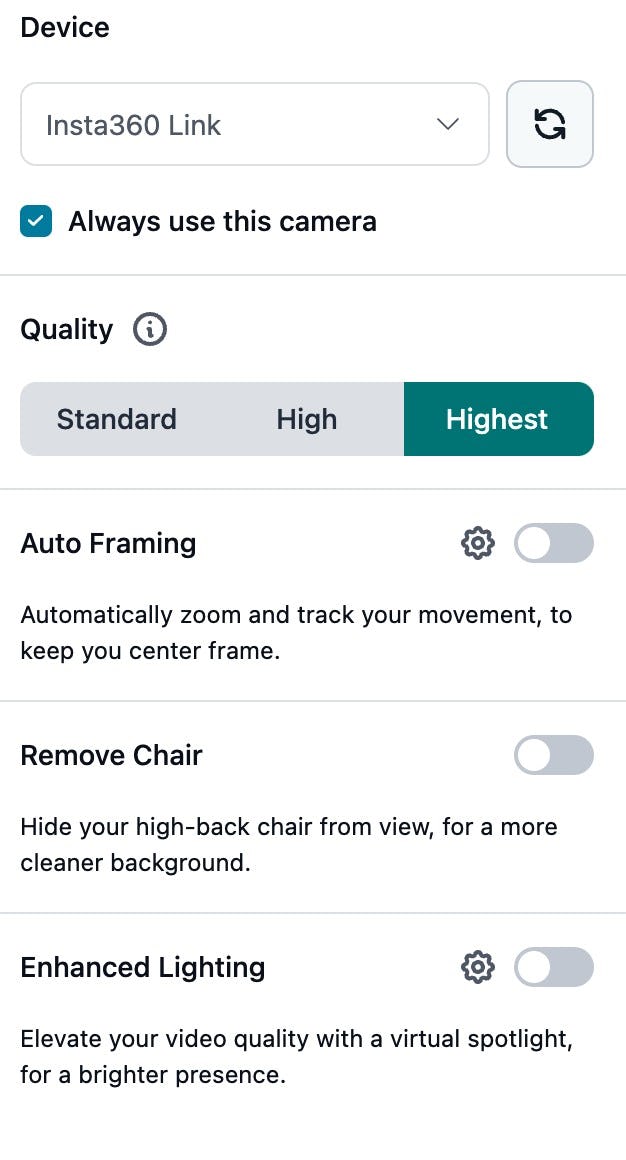Turn on Remove Chair
626x1160 pixels.
pos(553,755)
